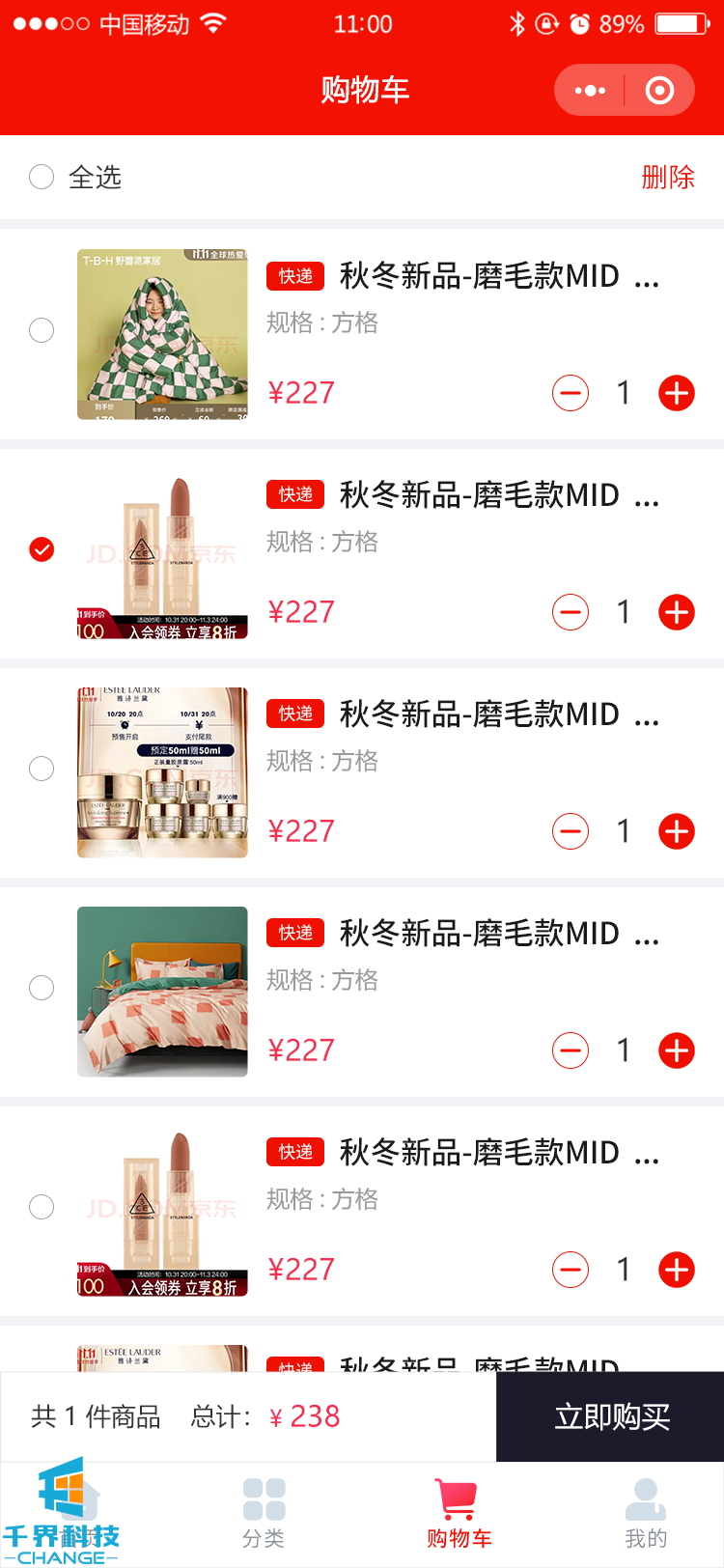The image size is (724, 1568).
Task: Add one more Estée Lauder gift set
Action: (677, 831)
